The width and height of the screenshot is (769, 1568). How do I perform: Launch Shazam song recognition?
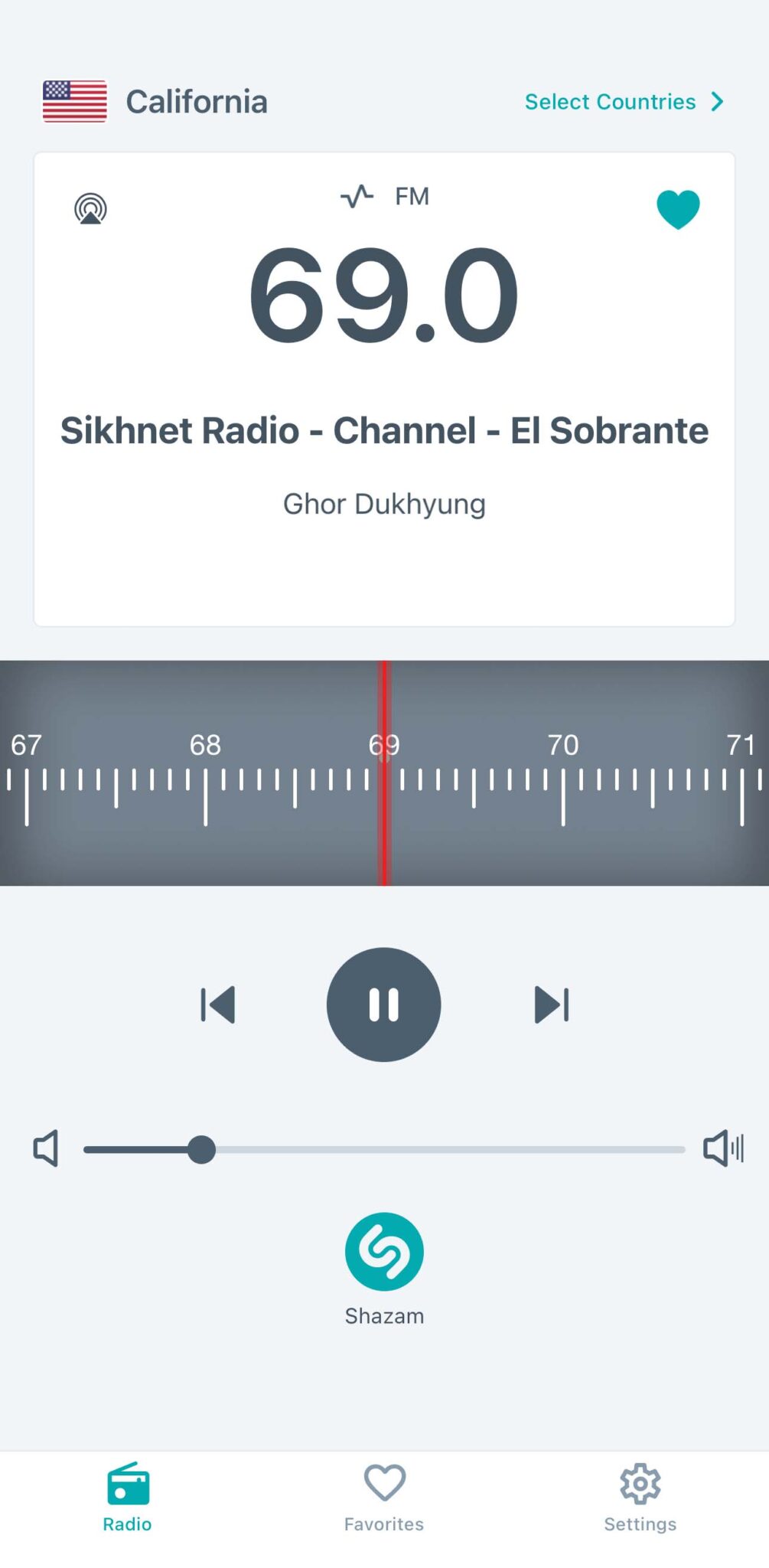click(x=384, y=1252)
